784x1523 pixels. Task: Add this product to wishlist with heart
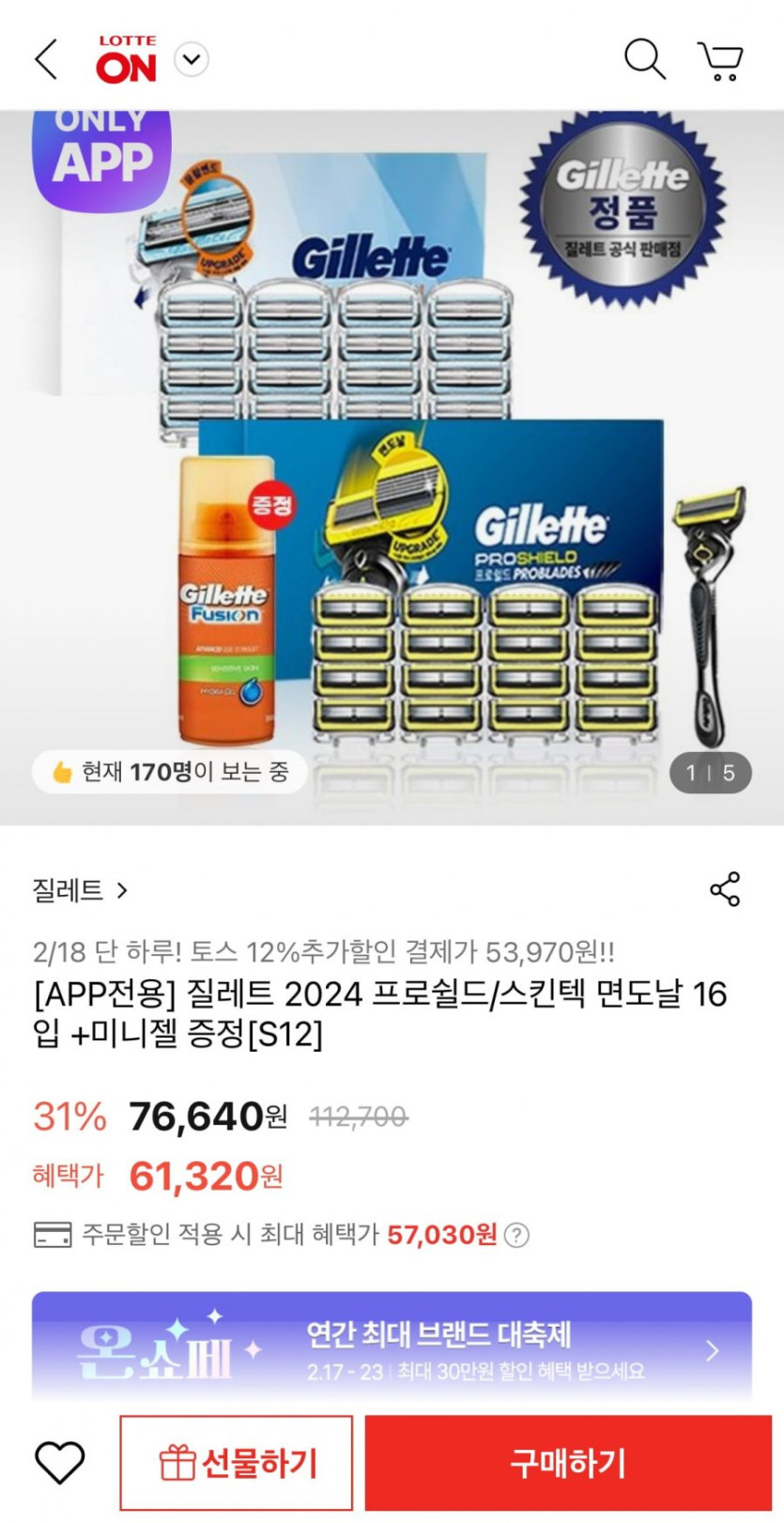coord(59,1463)
